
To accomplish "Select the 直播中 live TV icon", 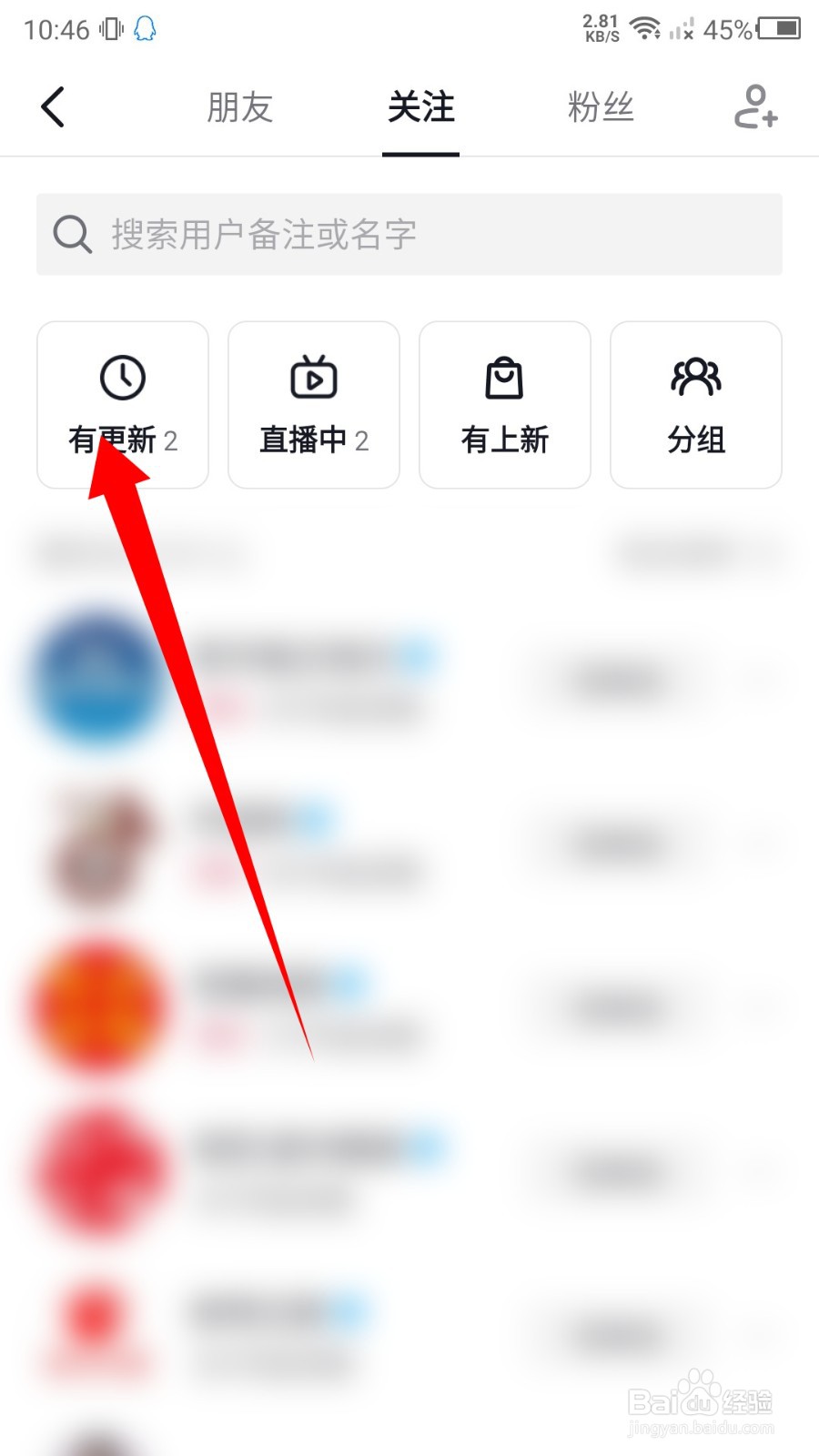I will [313, 376].
